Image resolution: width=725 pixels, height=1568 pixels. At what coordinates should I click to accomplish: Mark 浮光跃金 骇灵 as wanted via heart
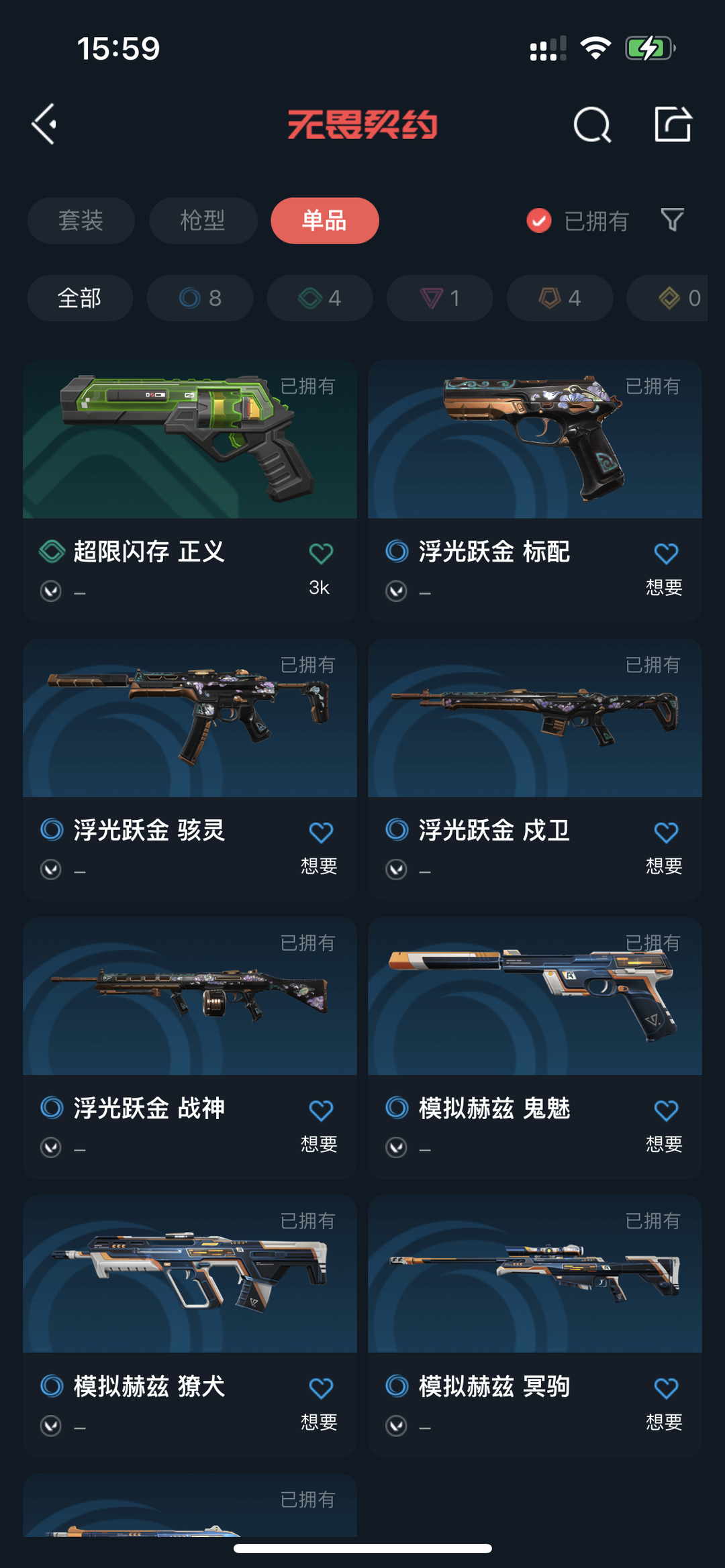click(x=321, y=833)
